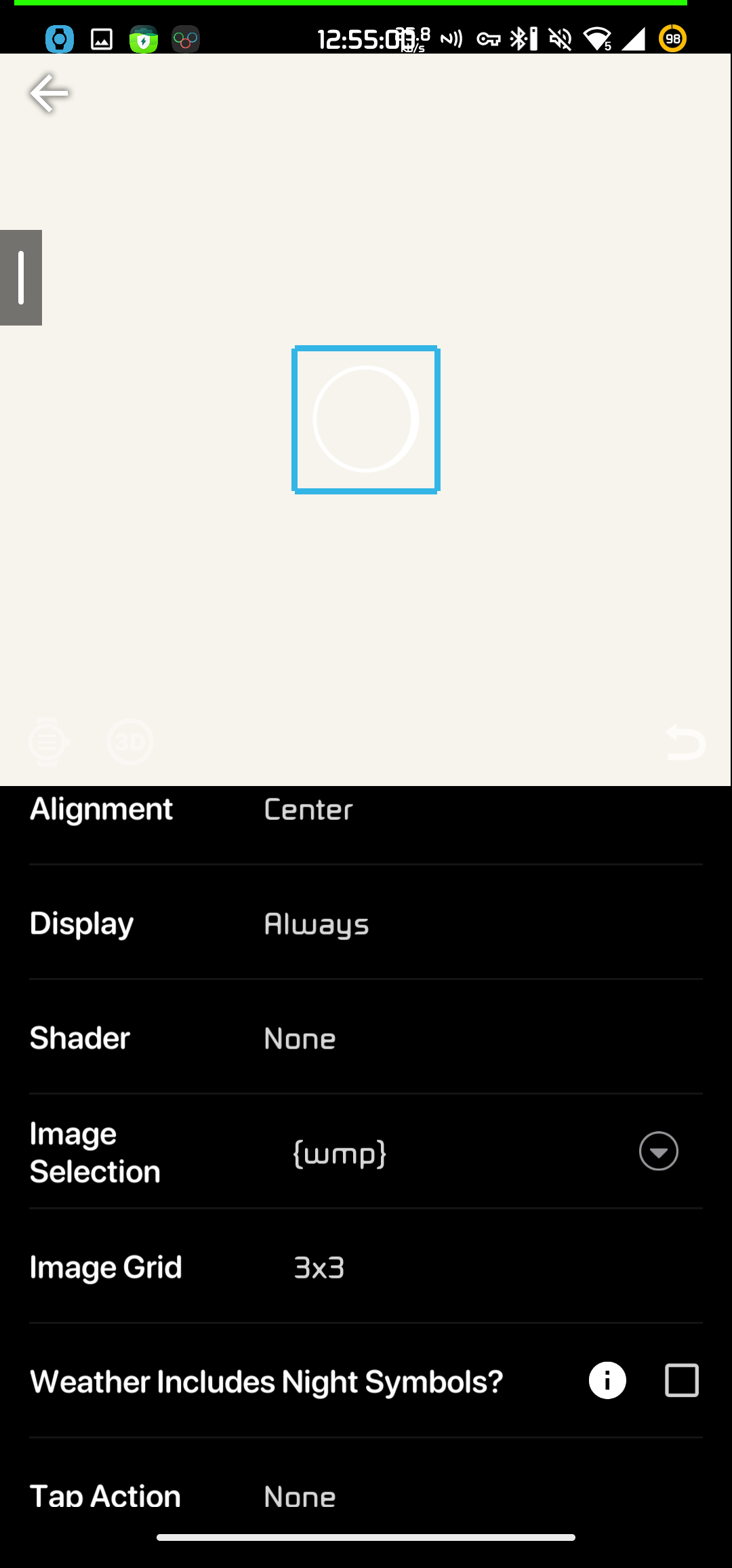The width and height of the screenshot is (732, 1568).
Task: Show info about Weather Night Symbols
Action: coord(607,1380)
